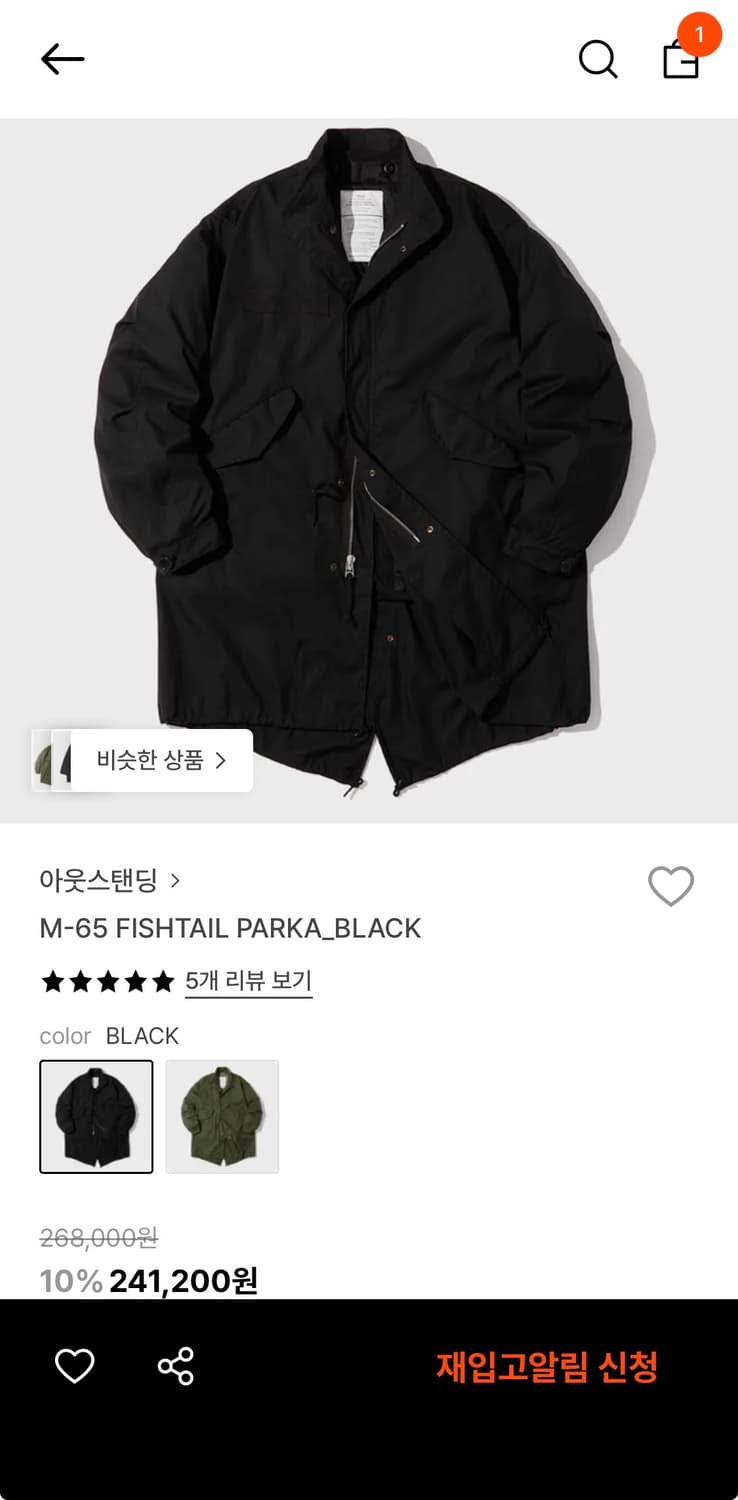The image size is (738, 1500).
Task: Open the shopping bag with 1 item
Action: tap(683, 62)
